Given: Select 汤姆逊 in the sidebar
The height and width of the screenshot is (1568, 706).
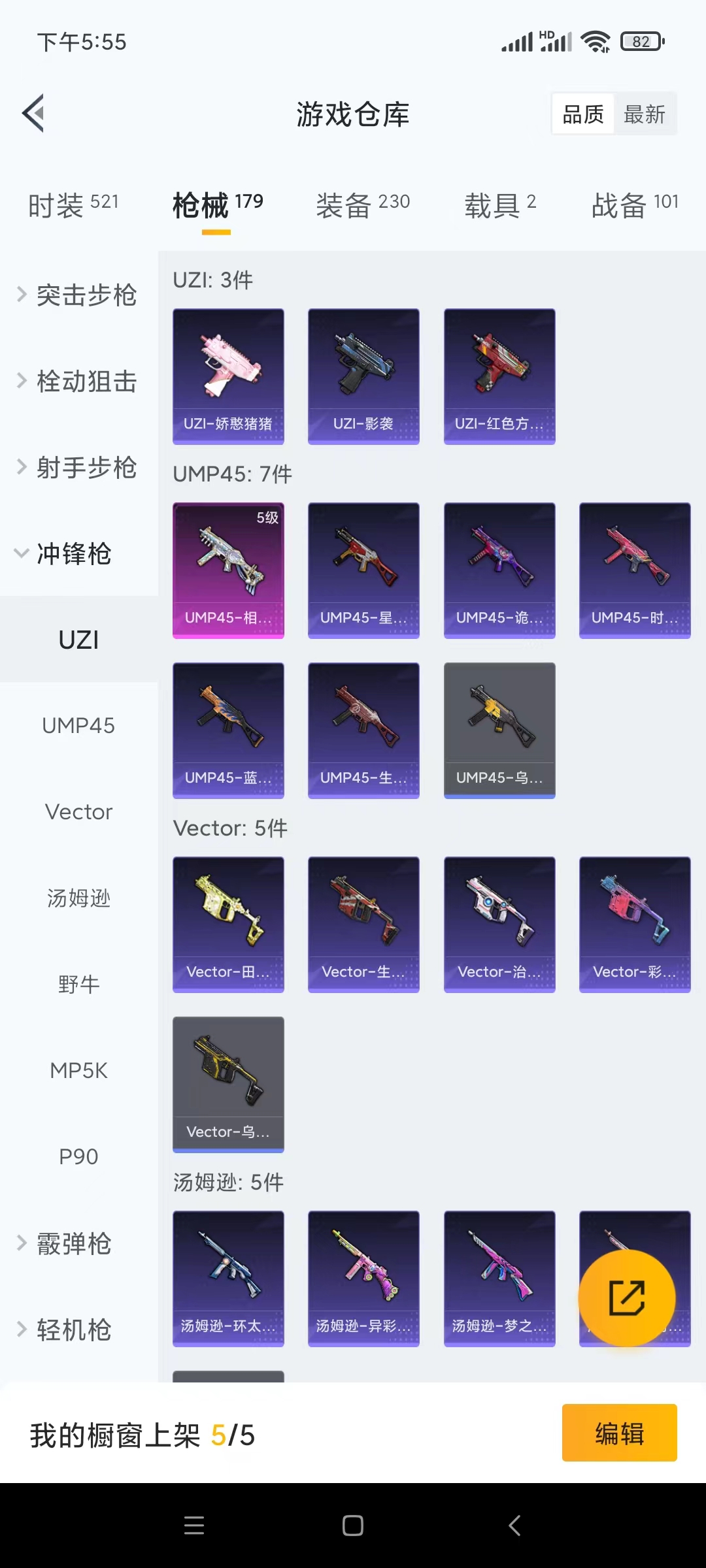Looking at the screenshot, I should click(78, 898).
